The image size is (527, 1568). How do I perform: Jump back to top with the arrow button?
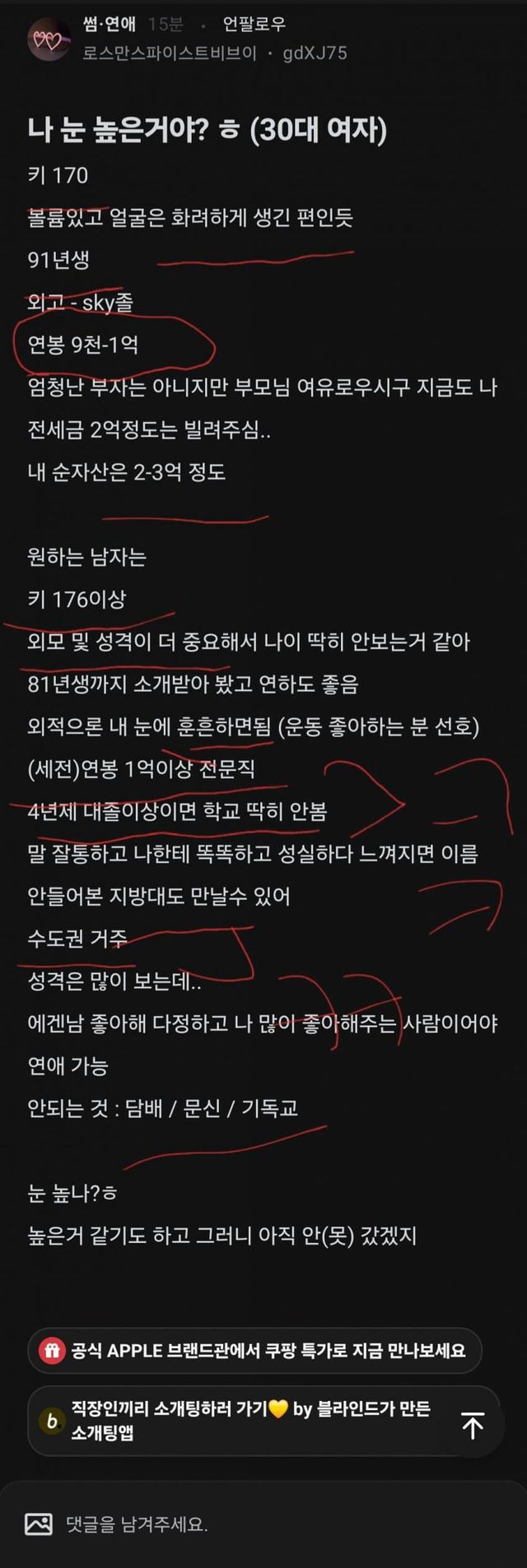tap(473, 1426)
